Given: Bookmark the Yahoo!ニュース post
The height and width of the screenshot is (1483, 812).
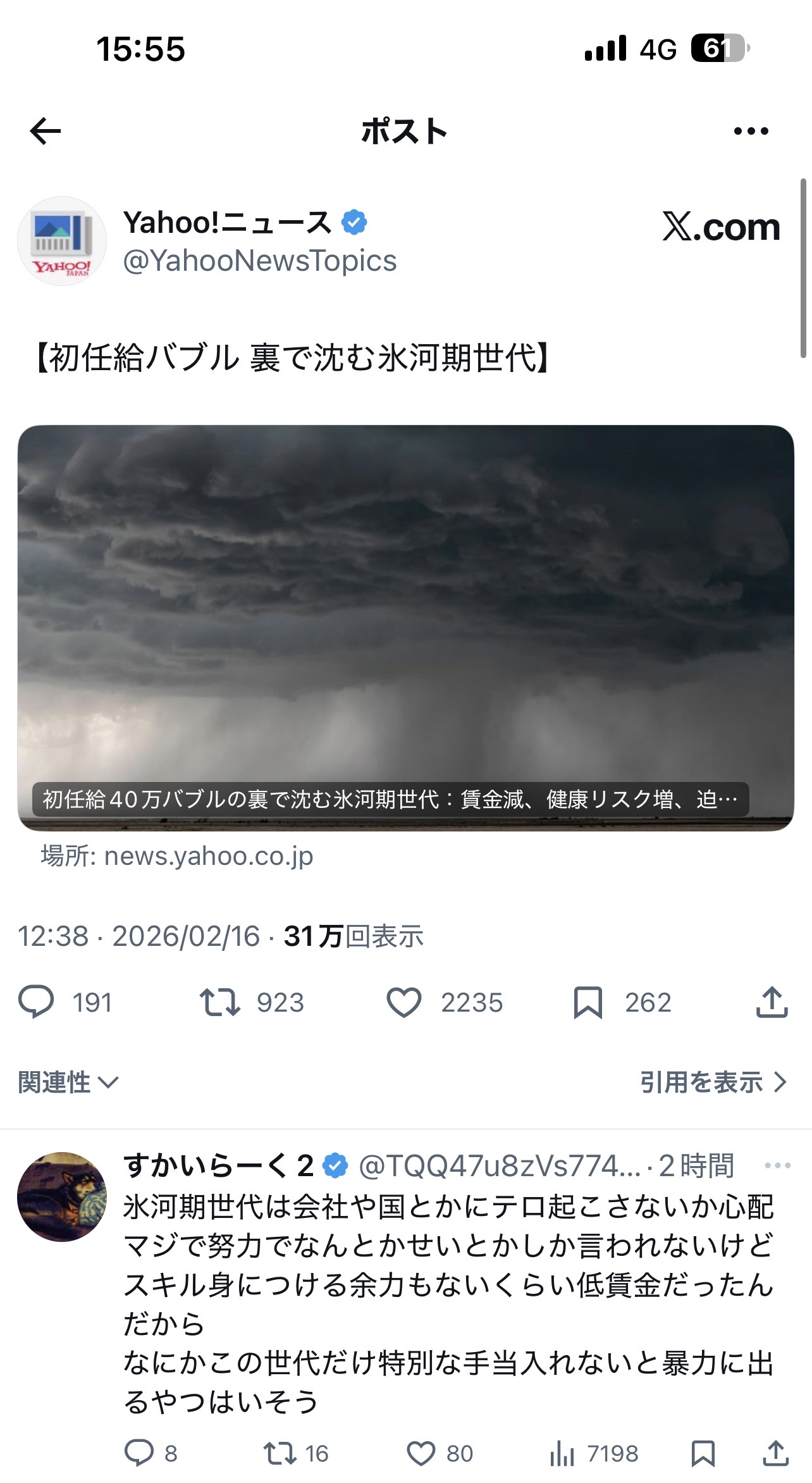Looking at the screenshot, I should tap(587, 1002).
